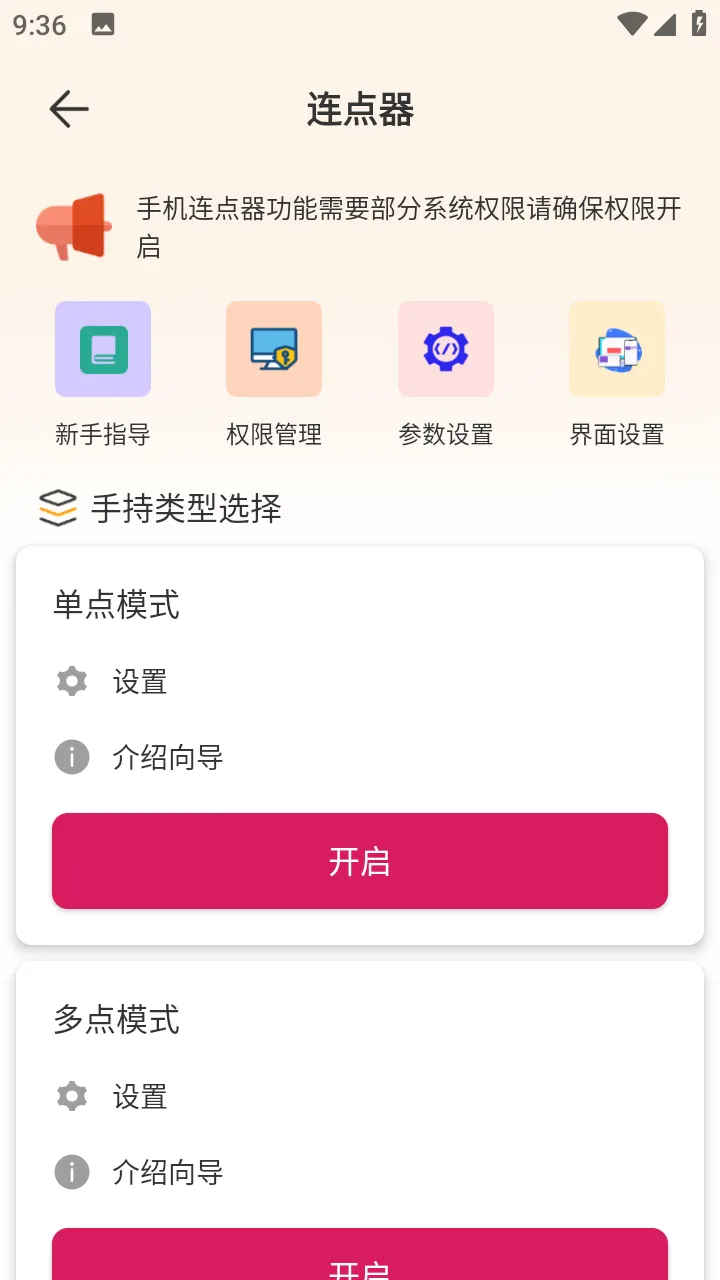The height and width of the screenshot is (1280, 720).
Task: Open the 权限管理 permission management icon
Action: 274,349
